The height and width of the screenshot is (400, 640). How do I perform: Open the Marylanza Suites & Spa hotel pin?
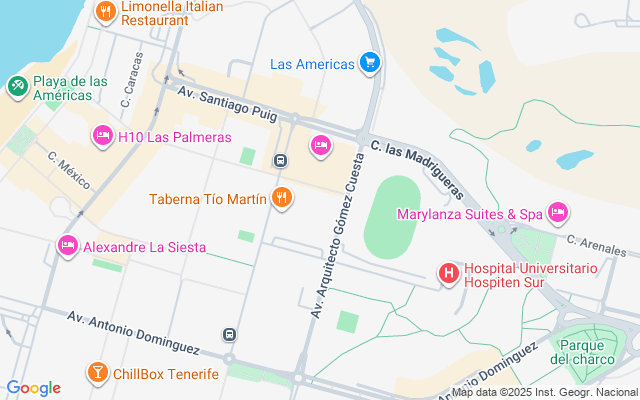tap(558, 213)
